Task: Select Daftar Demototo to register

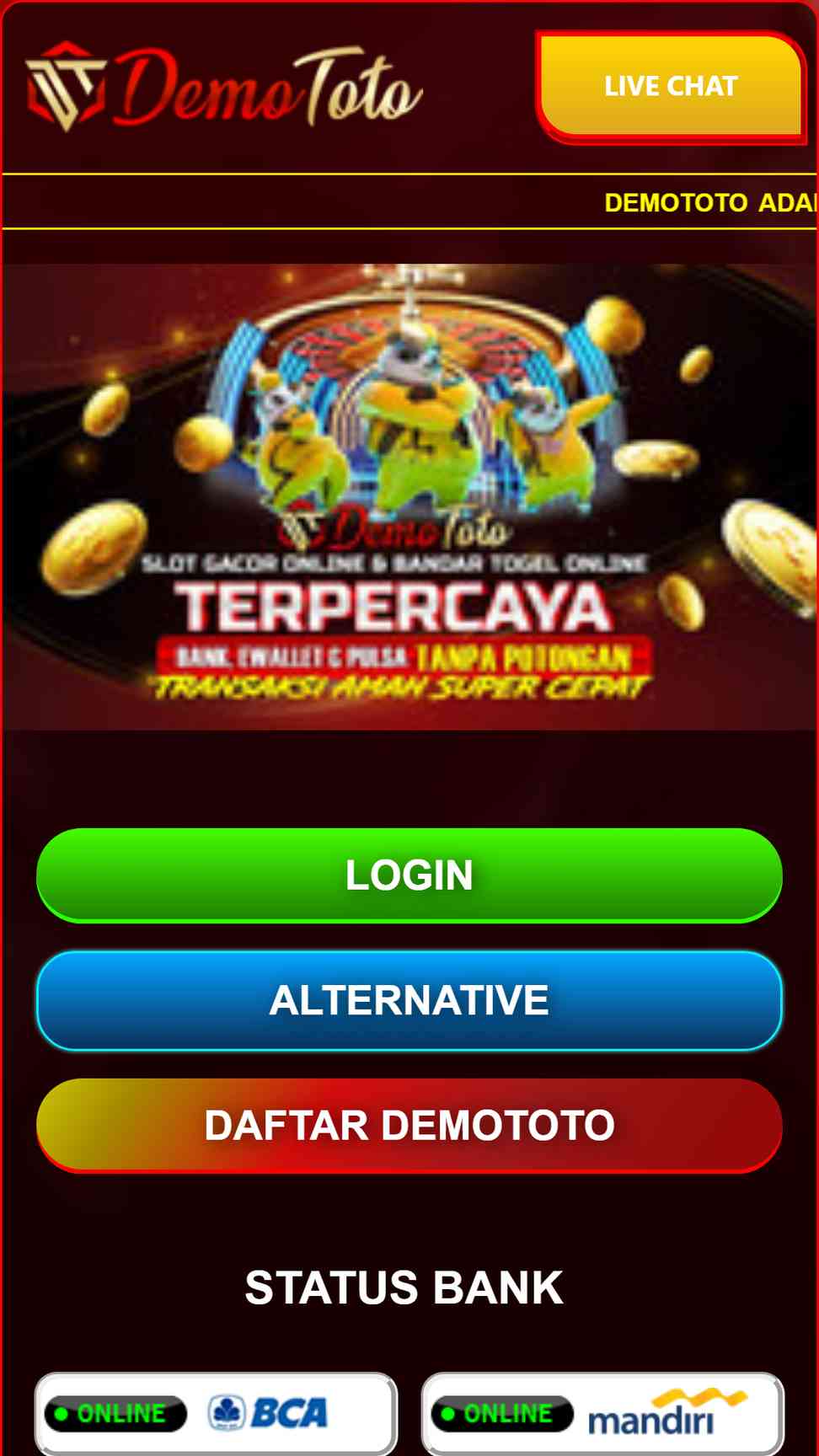Action: coord(409,1125)
